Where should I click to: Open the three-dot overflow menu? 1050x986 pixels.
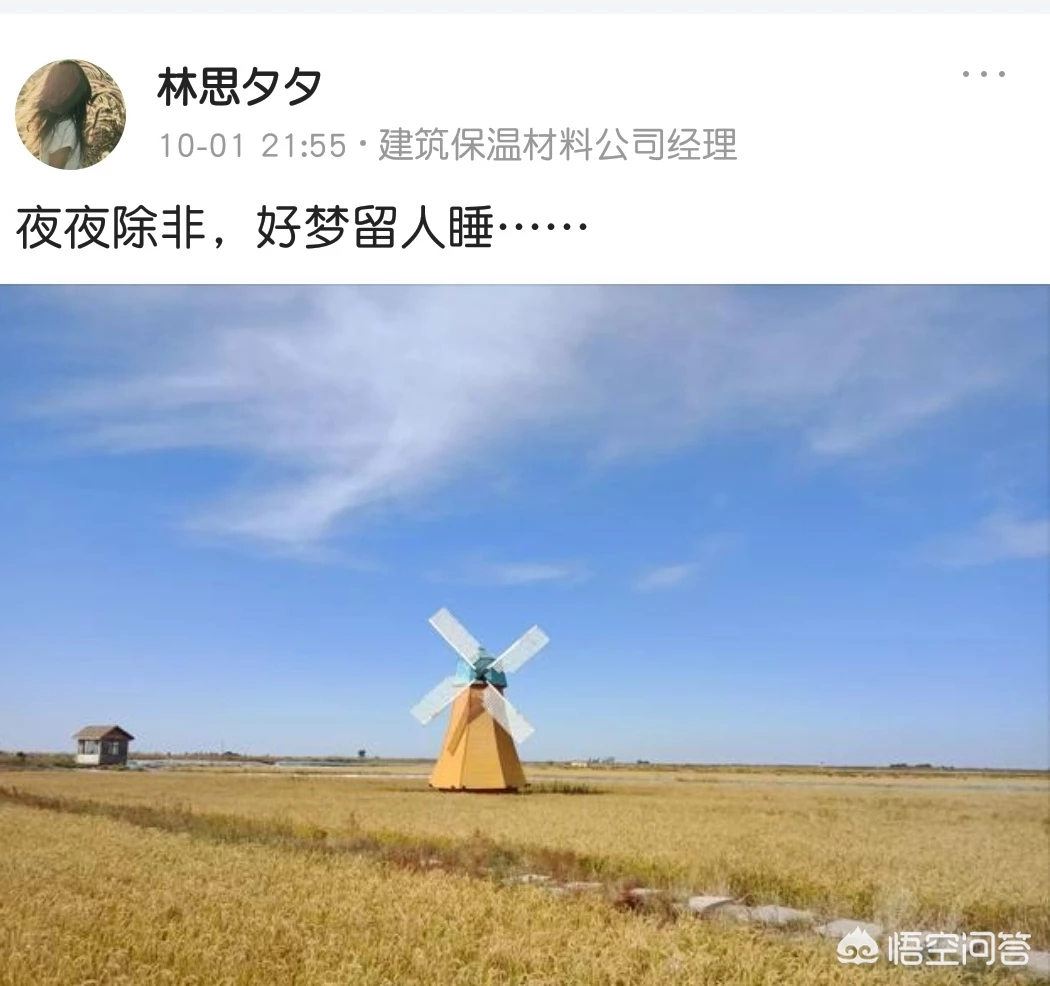coord(983,75)
